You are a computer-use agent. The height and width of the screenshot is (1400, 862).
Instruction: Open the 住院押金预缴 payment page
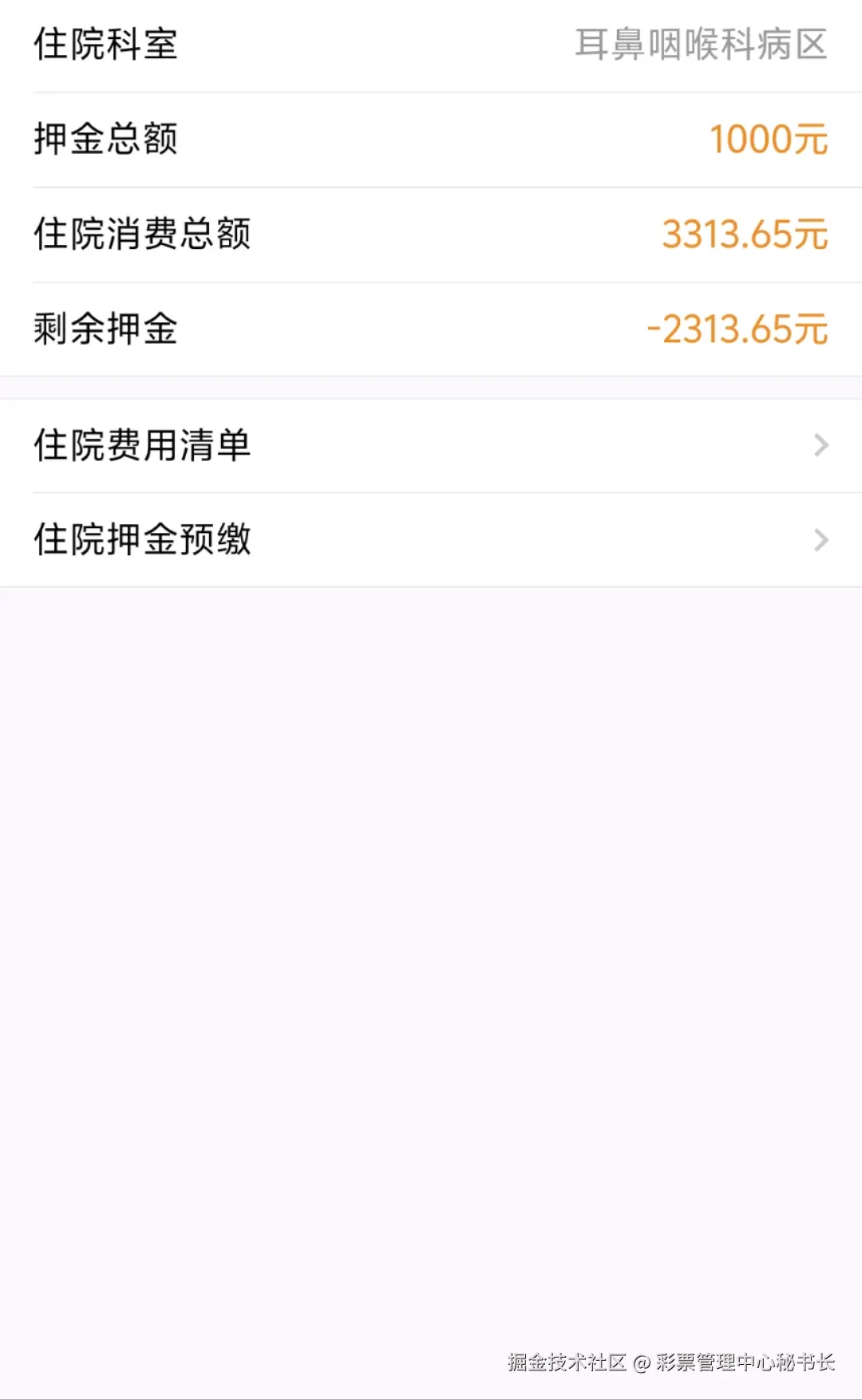tap(431, 541)
